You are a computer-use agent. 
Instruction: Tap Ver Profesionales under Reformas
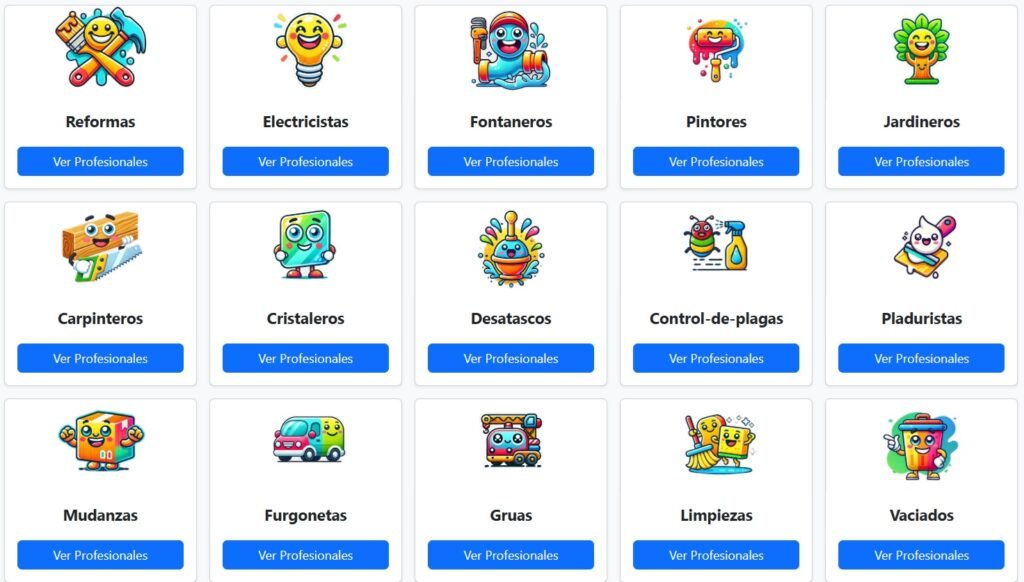100,161
